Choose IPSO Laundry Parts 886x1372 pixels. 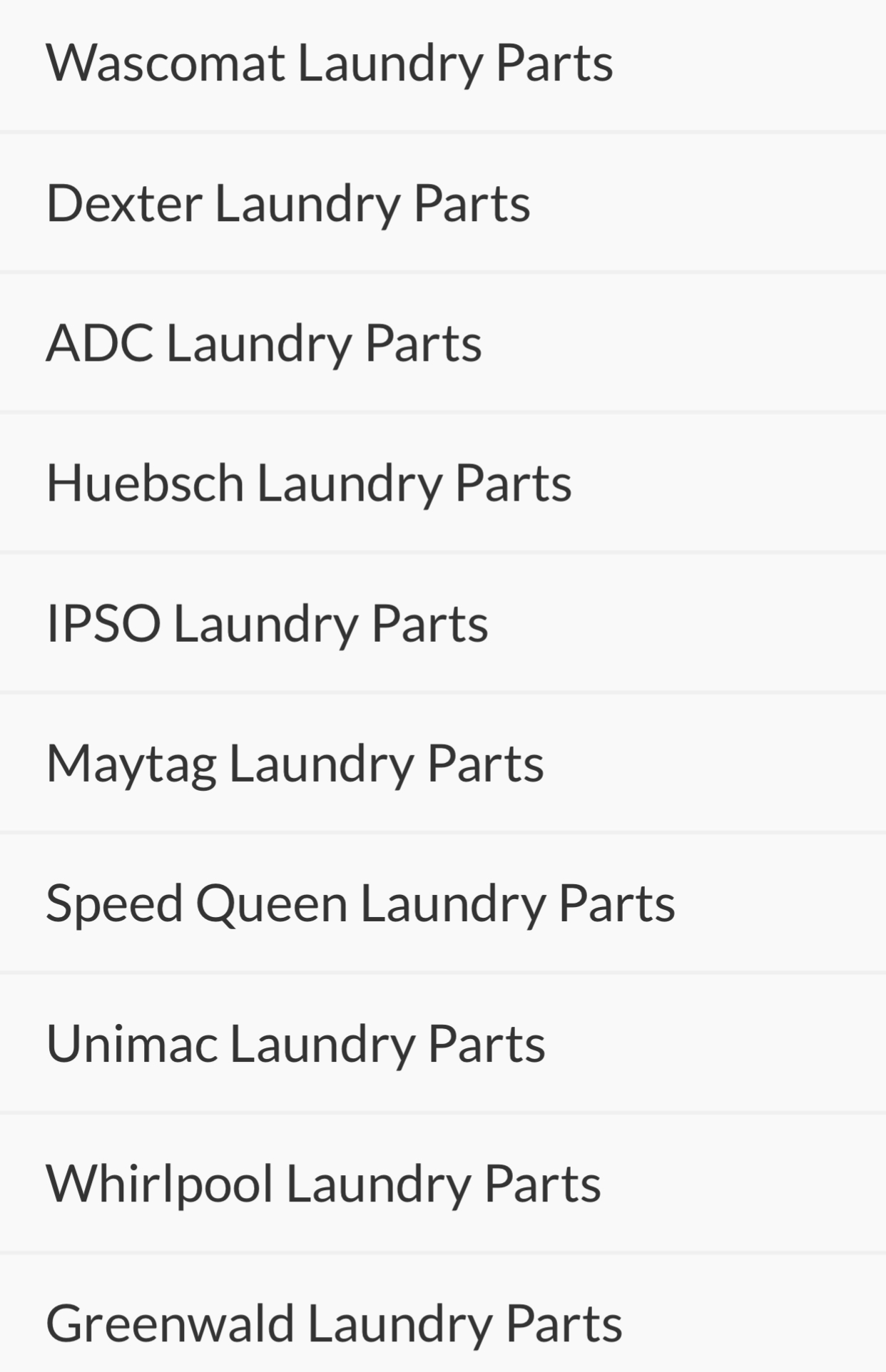pyautogui.click(x=268, y=623)
